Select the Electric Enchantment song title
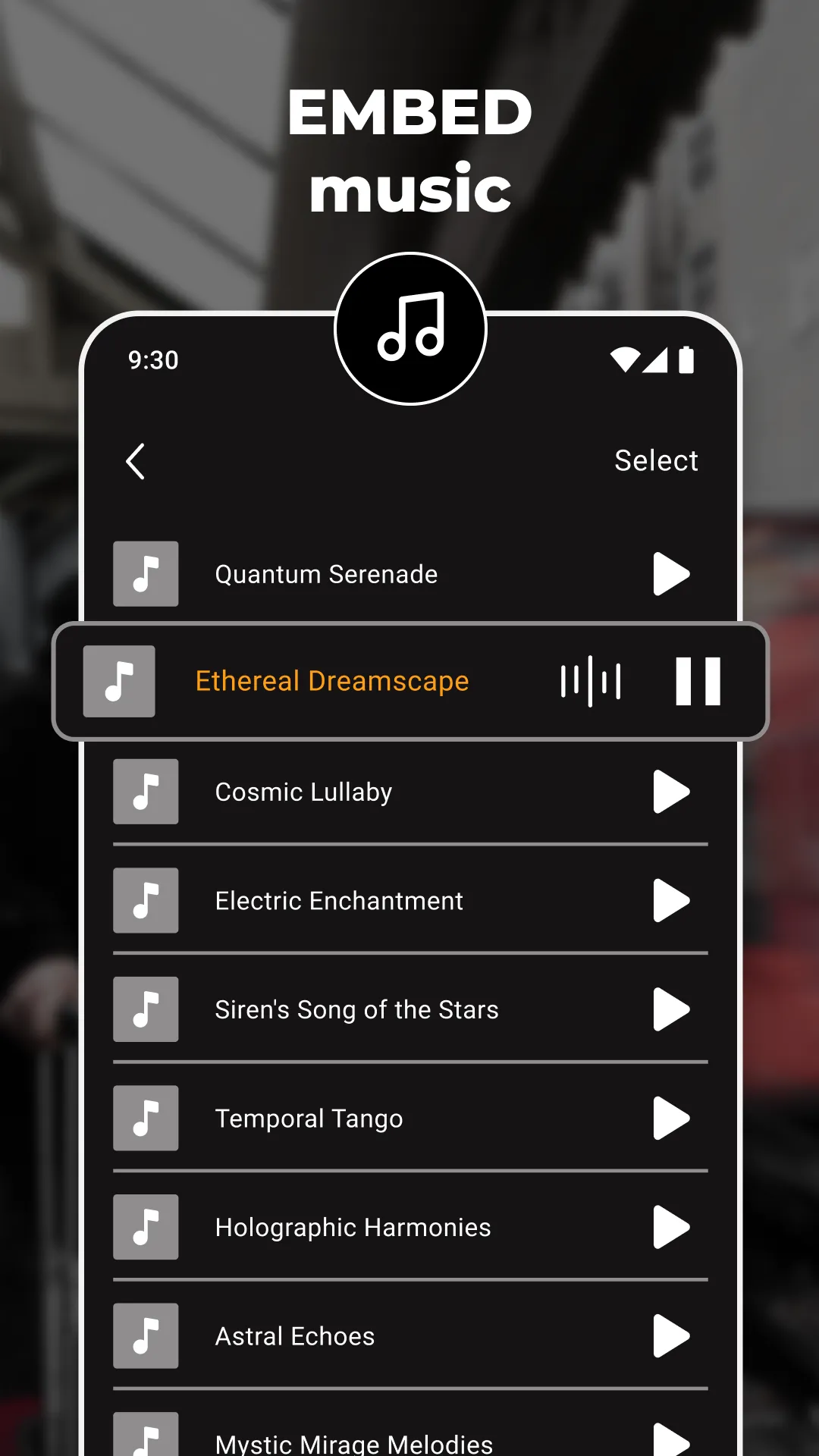819x1456 pixels. click(x=339, y=901)
